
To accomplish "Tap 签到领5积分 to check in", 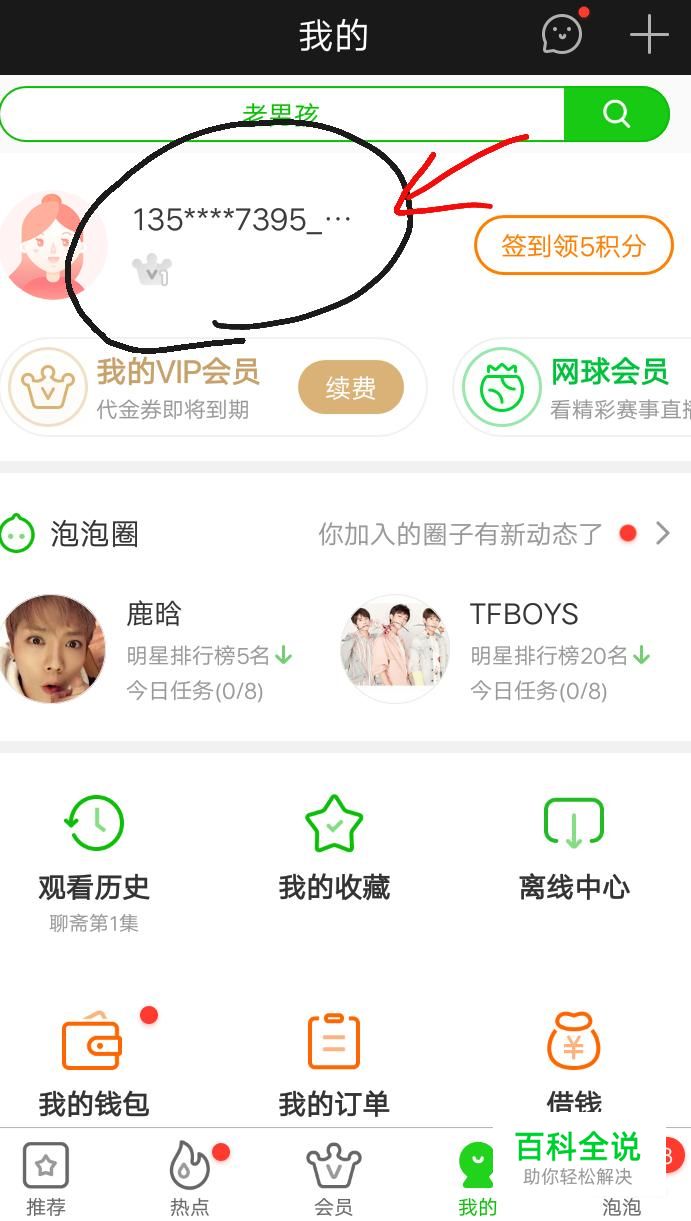I will tap(573, 245).
